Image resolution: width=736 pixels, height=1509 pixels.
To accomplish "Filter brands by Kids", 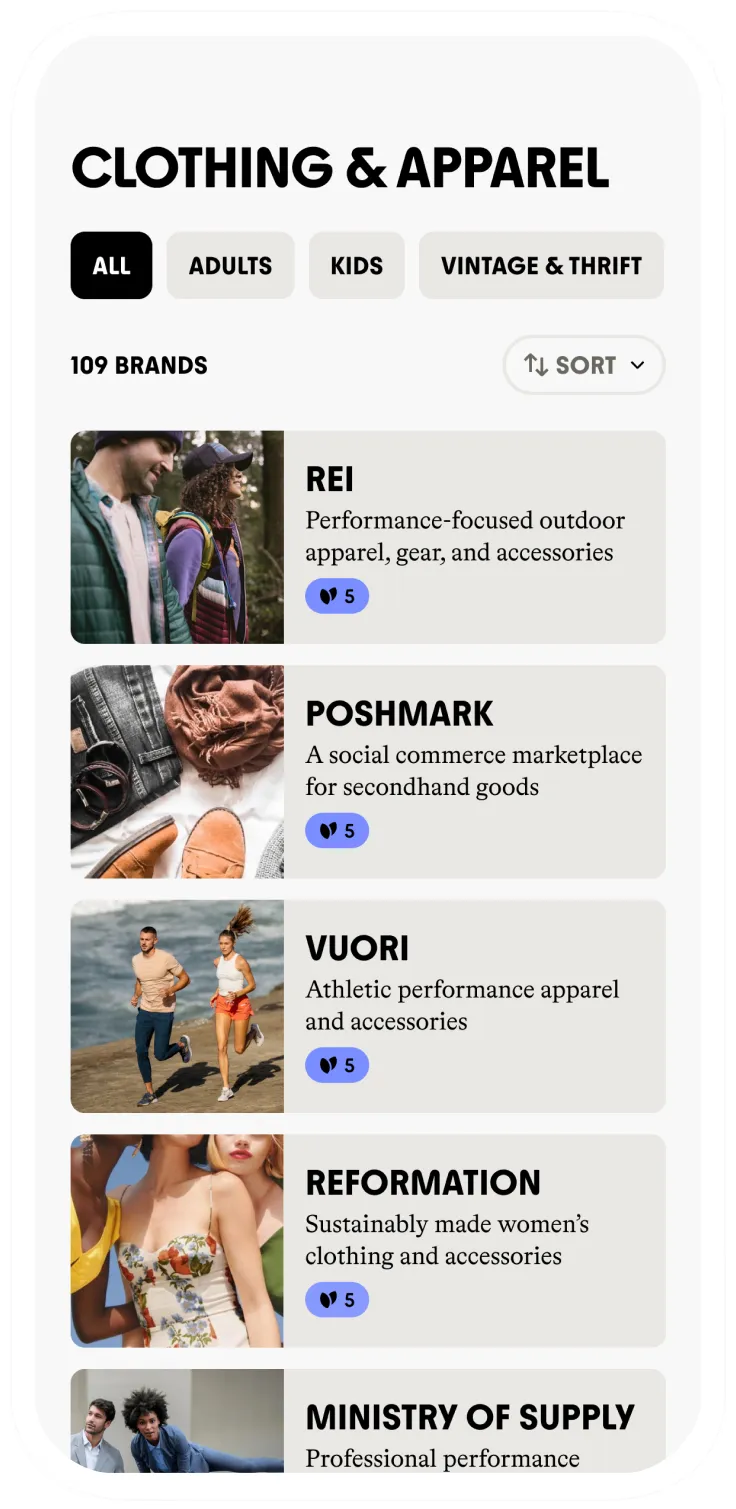I will pyautogui.click(x=356, y=266).
